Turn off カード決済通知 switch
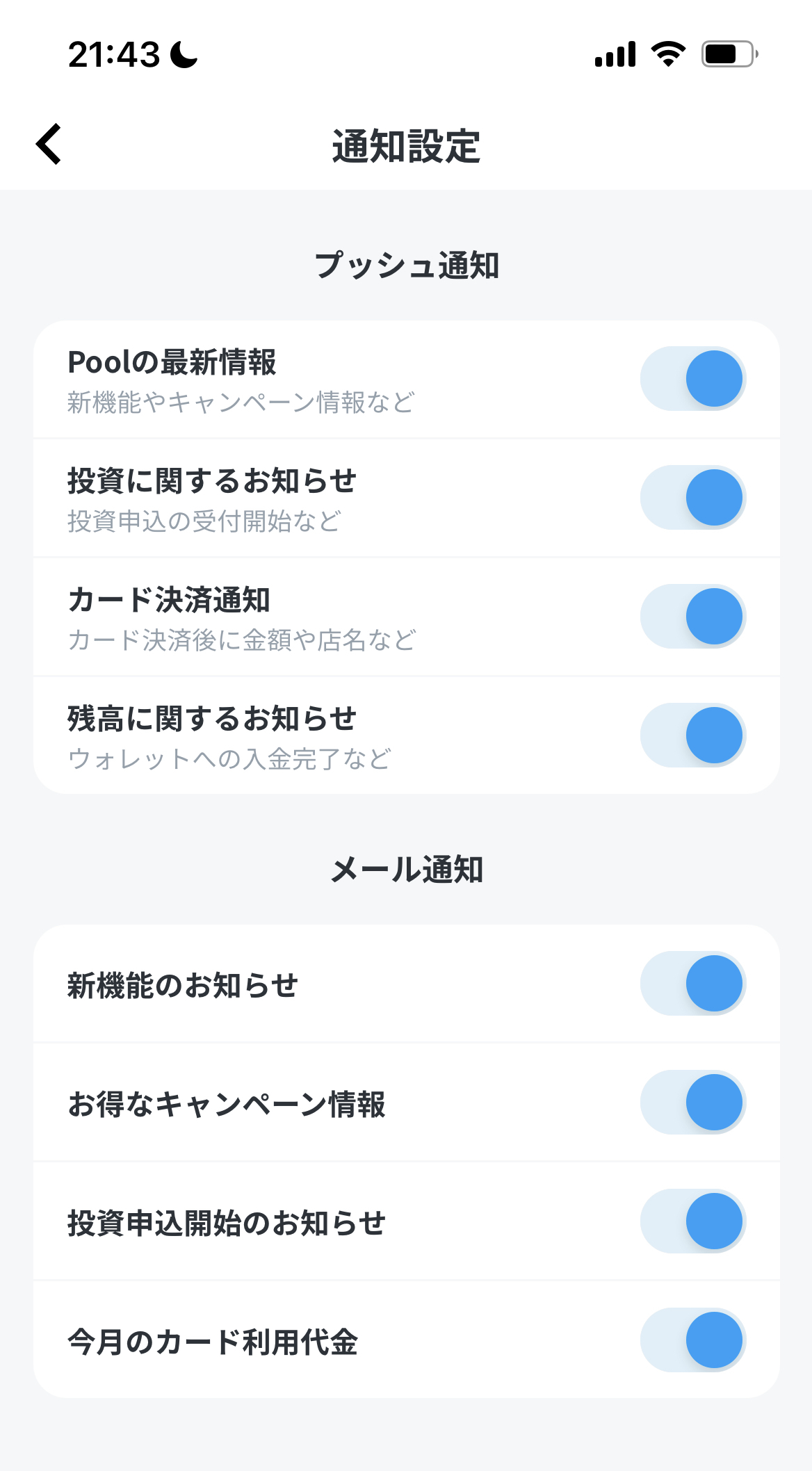 point(693,617)
